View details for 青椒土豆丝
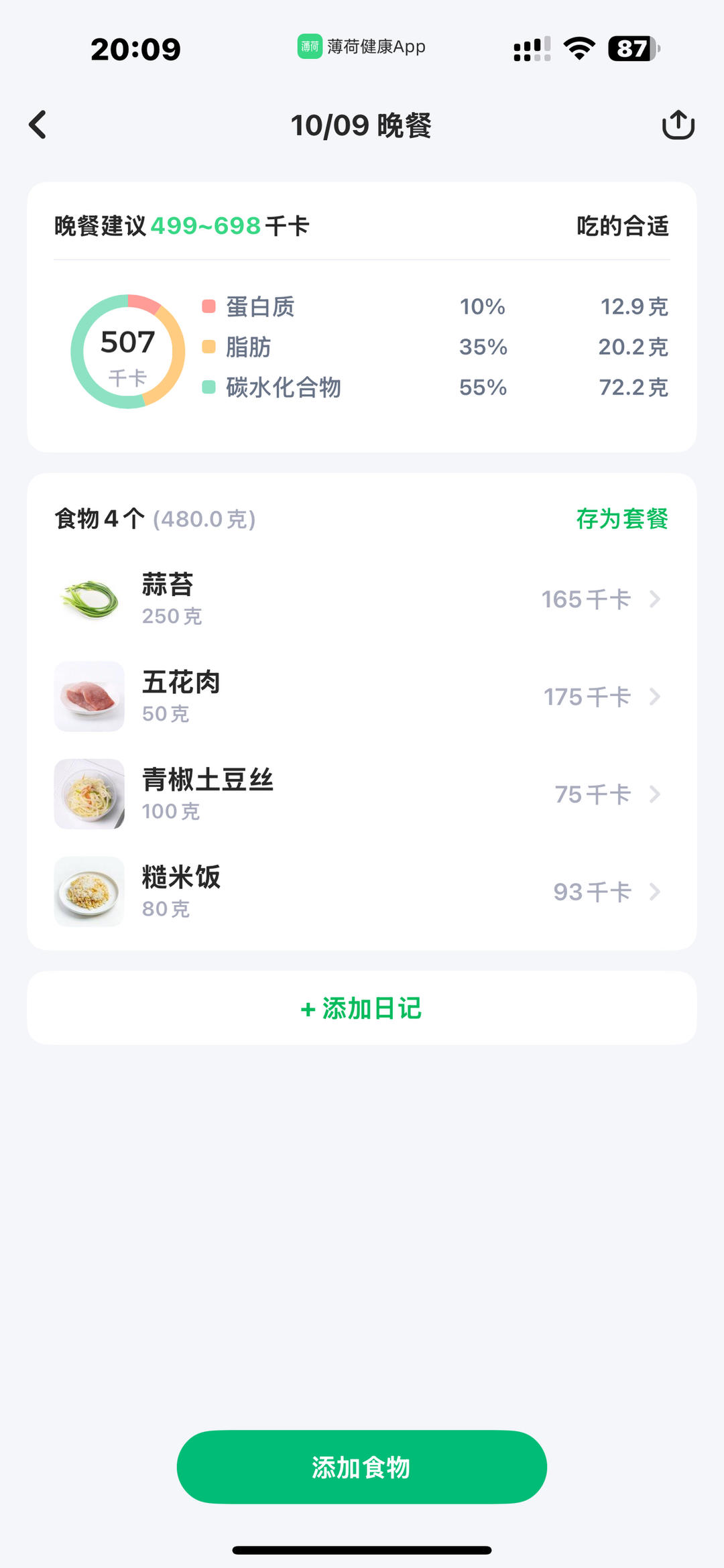This screenshot has height=1568, width=724. pyautogui.click(x=362, y=794)
